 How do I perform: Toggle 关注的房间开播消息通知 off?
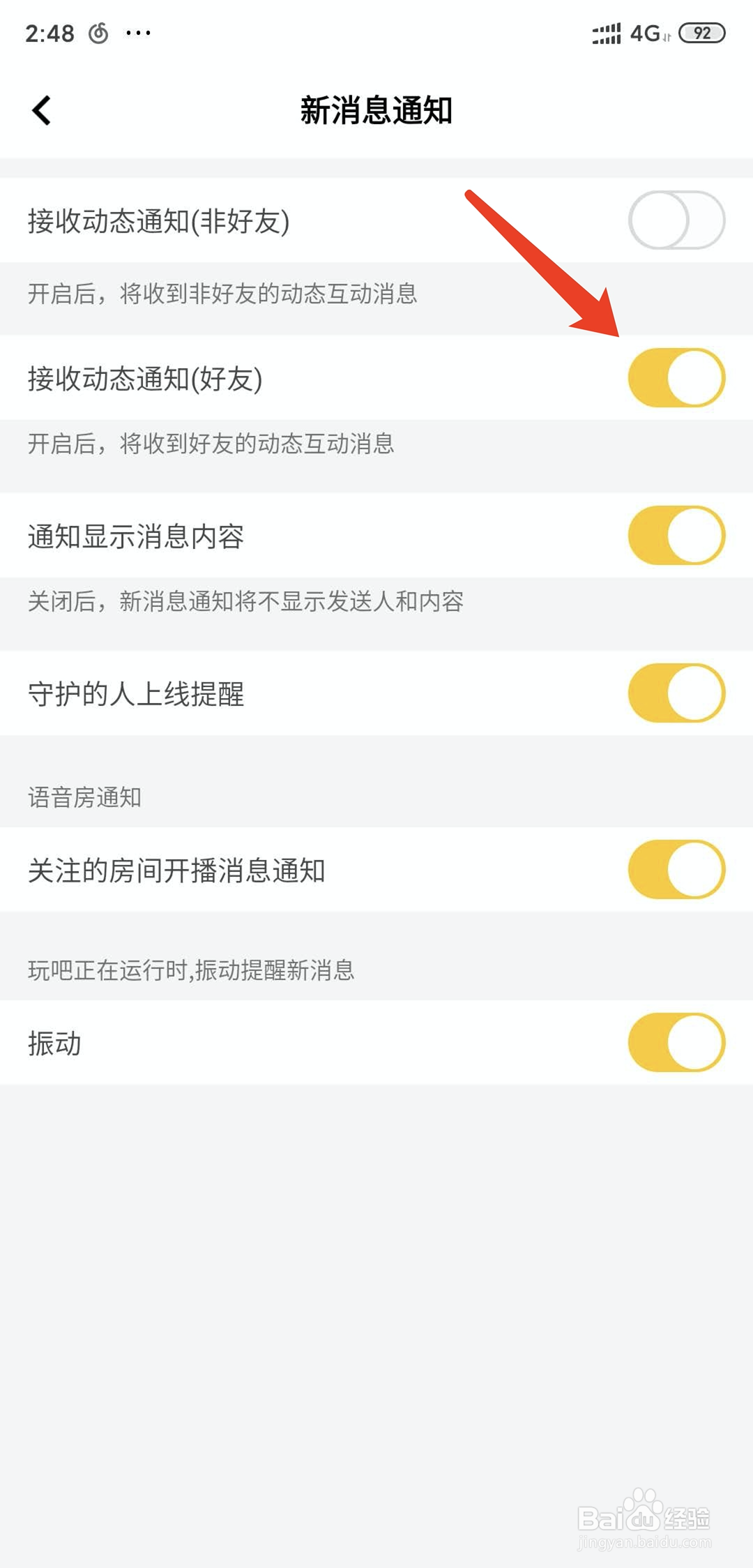[676, 870]
